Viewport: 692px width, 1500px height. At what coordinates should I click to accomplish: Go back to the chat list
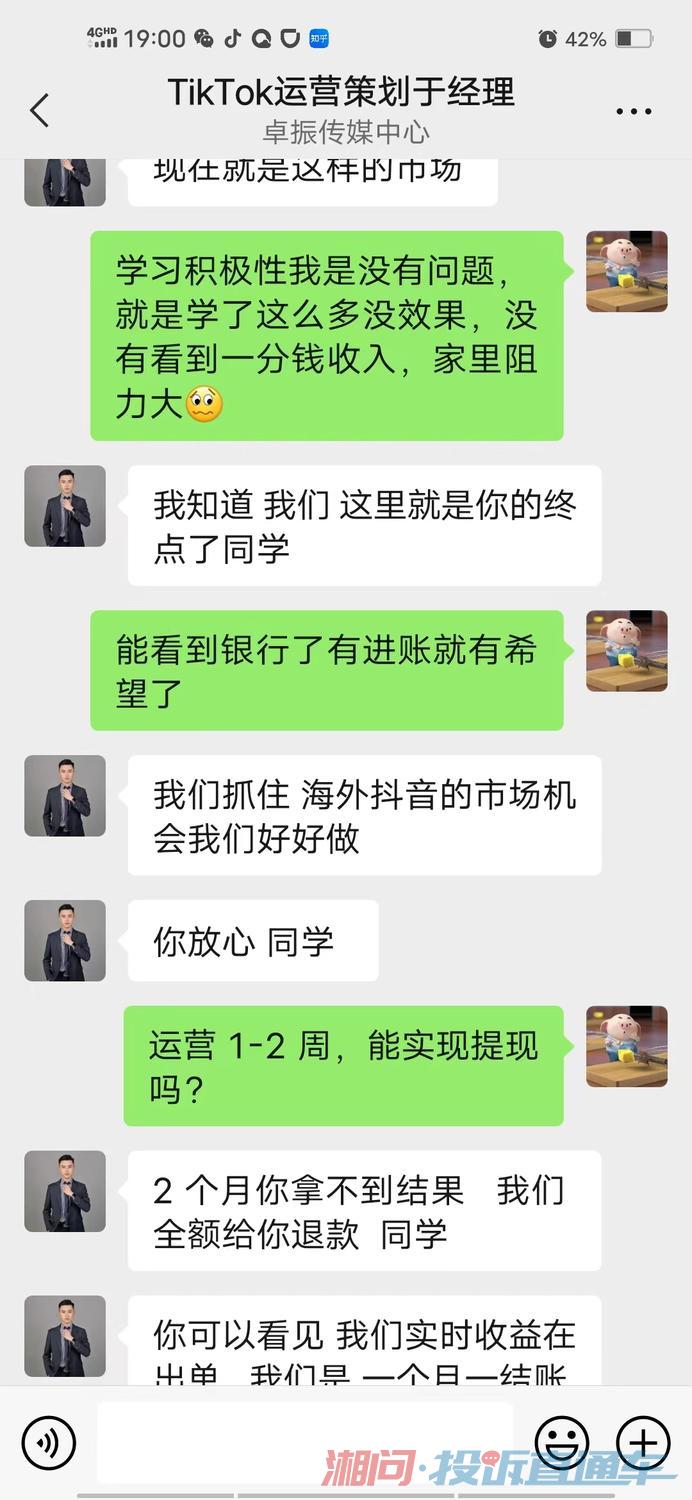40,111
